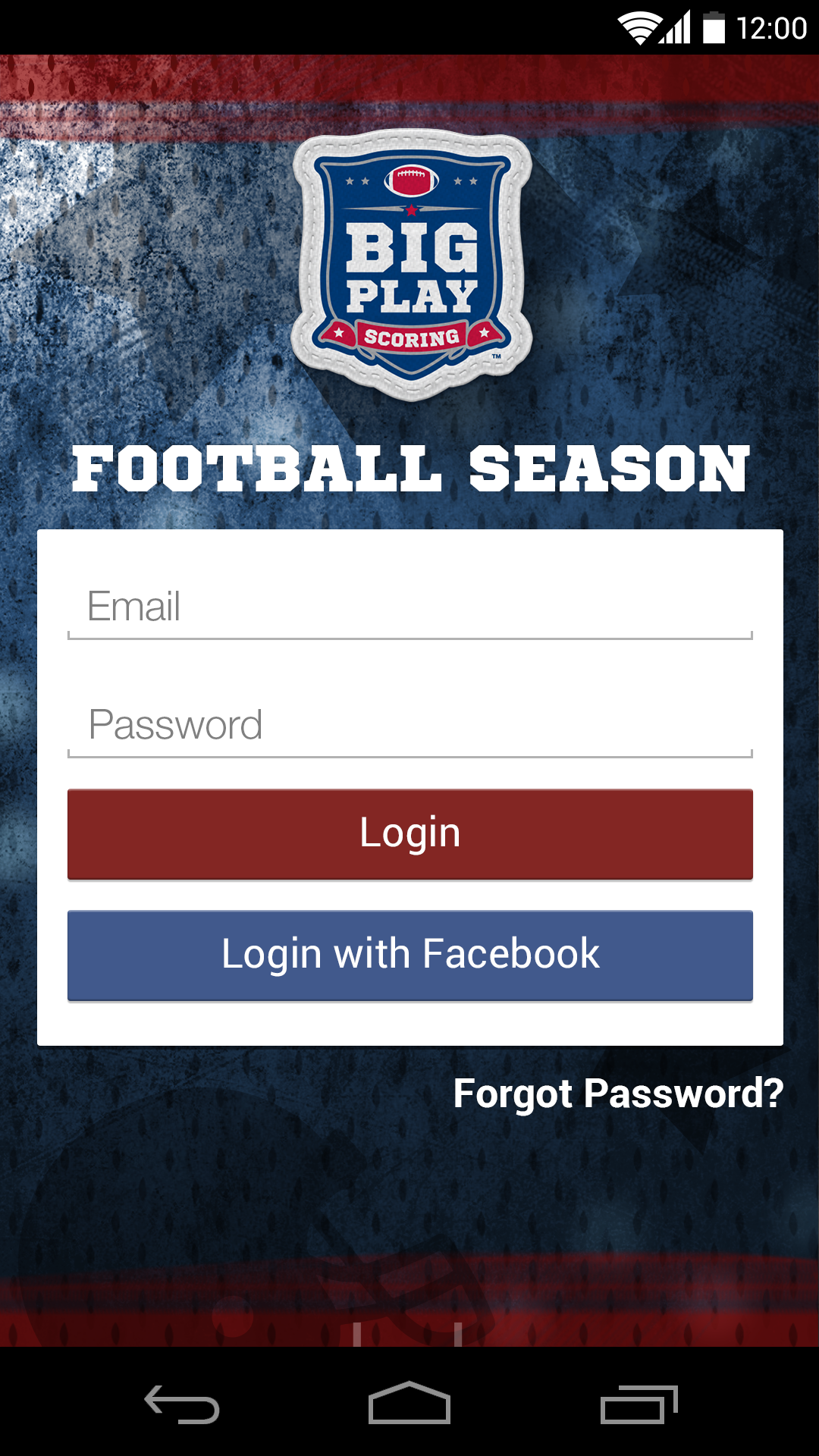Go back using the system back button
819x1456 pixels.
tap(182, 1404)
